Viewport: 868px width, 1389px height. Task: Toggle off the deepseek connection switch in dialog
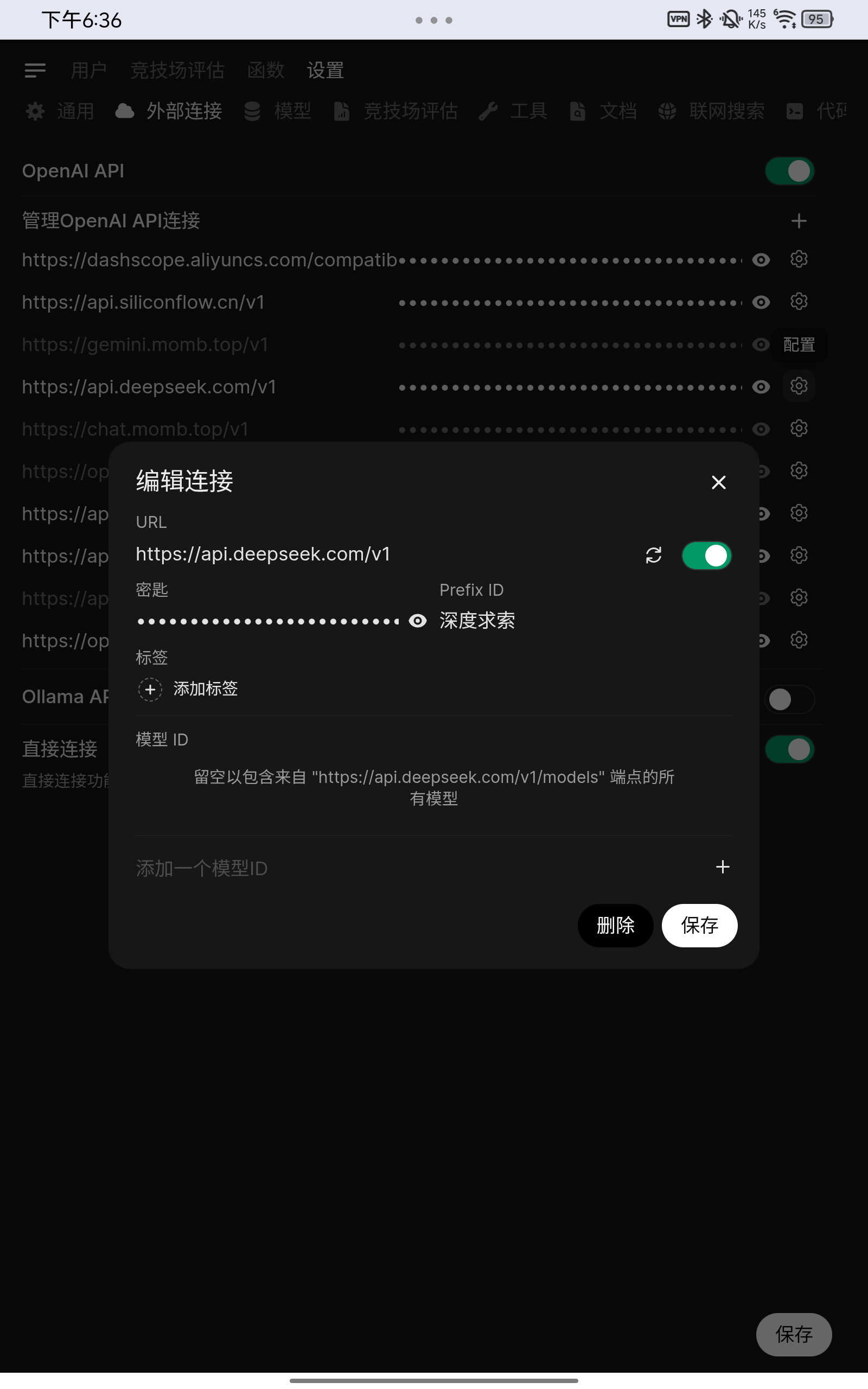[x=706, y=555]
